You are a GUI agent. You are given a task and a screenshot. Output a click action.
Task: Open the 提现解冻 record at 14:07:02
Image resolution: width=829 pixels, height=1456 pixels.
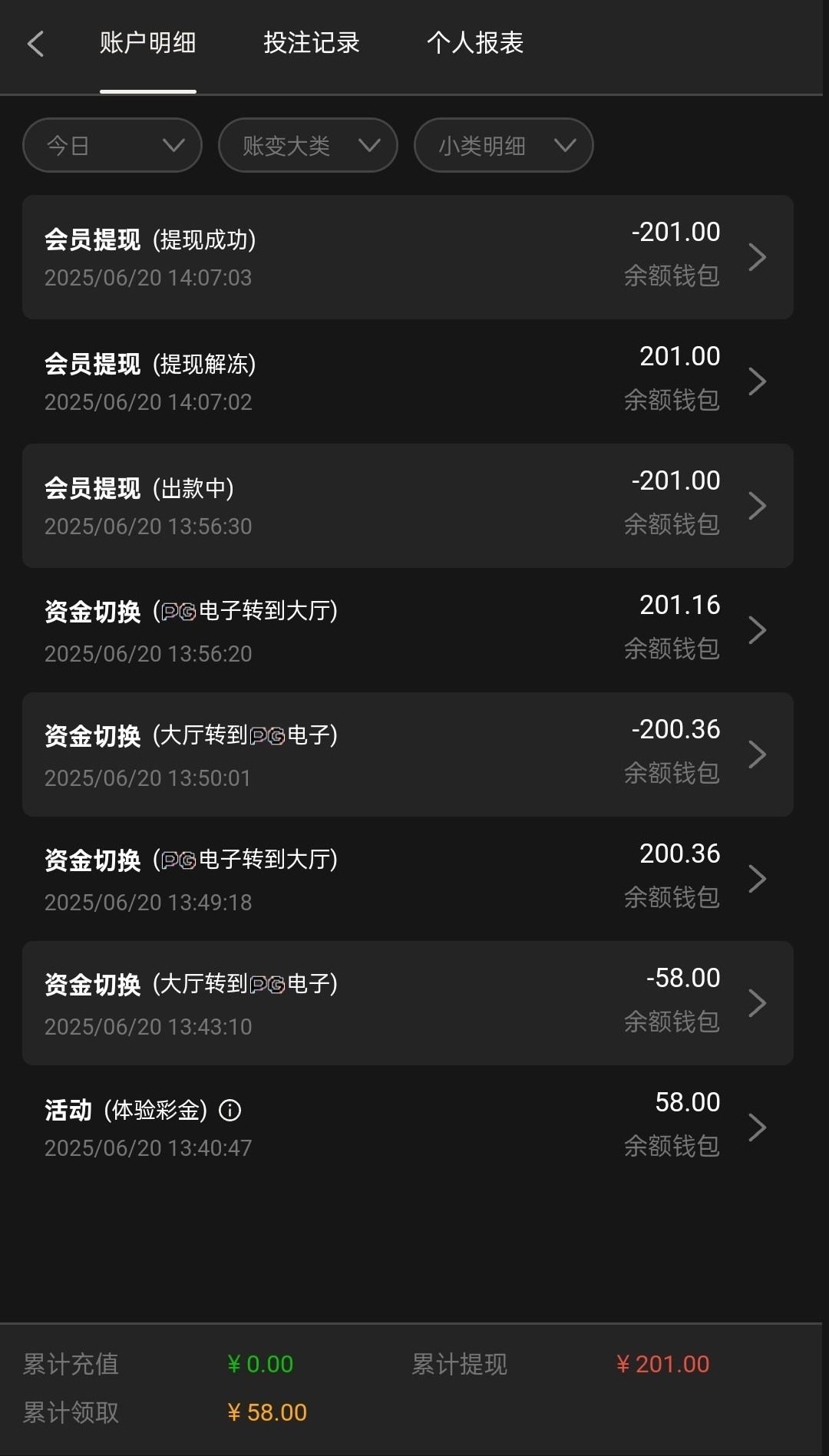point(408,381)
